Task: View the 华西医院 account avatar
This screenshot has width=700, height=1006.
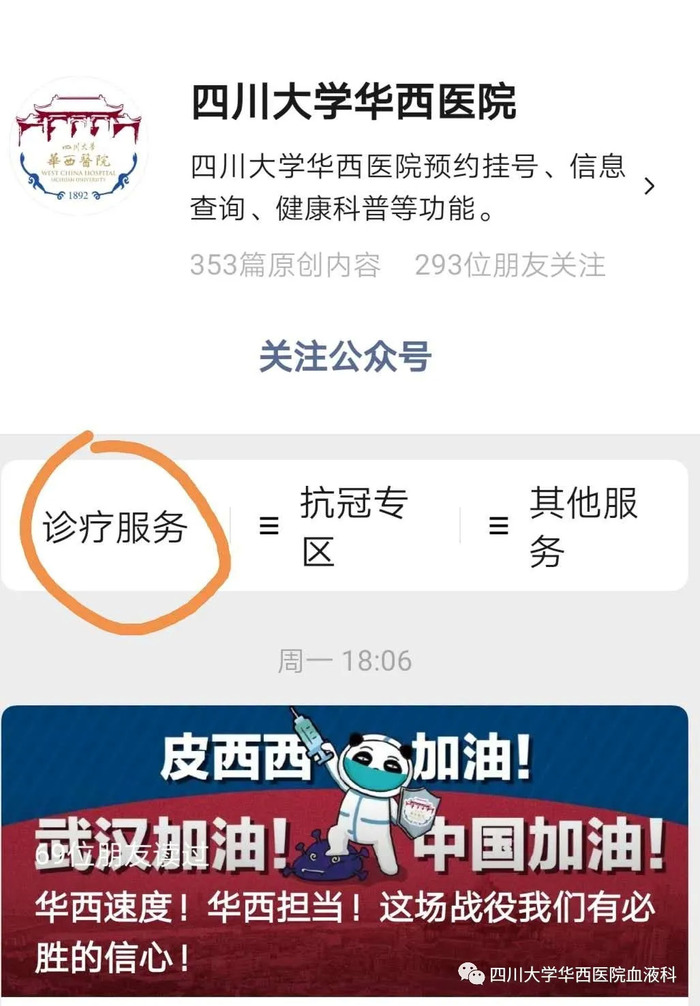Action: point(80,146)
